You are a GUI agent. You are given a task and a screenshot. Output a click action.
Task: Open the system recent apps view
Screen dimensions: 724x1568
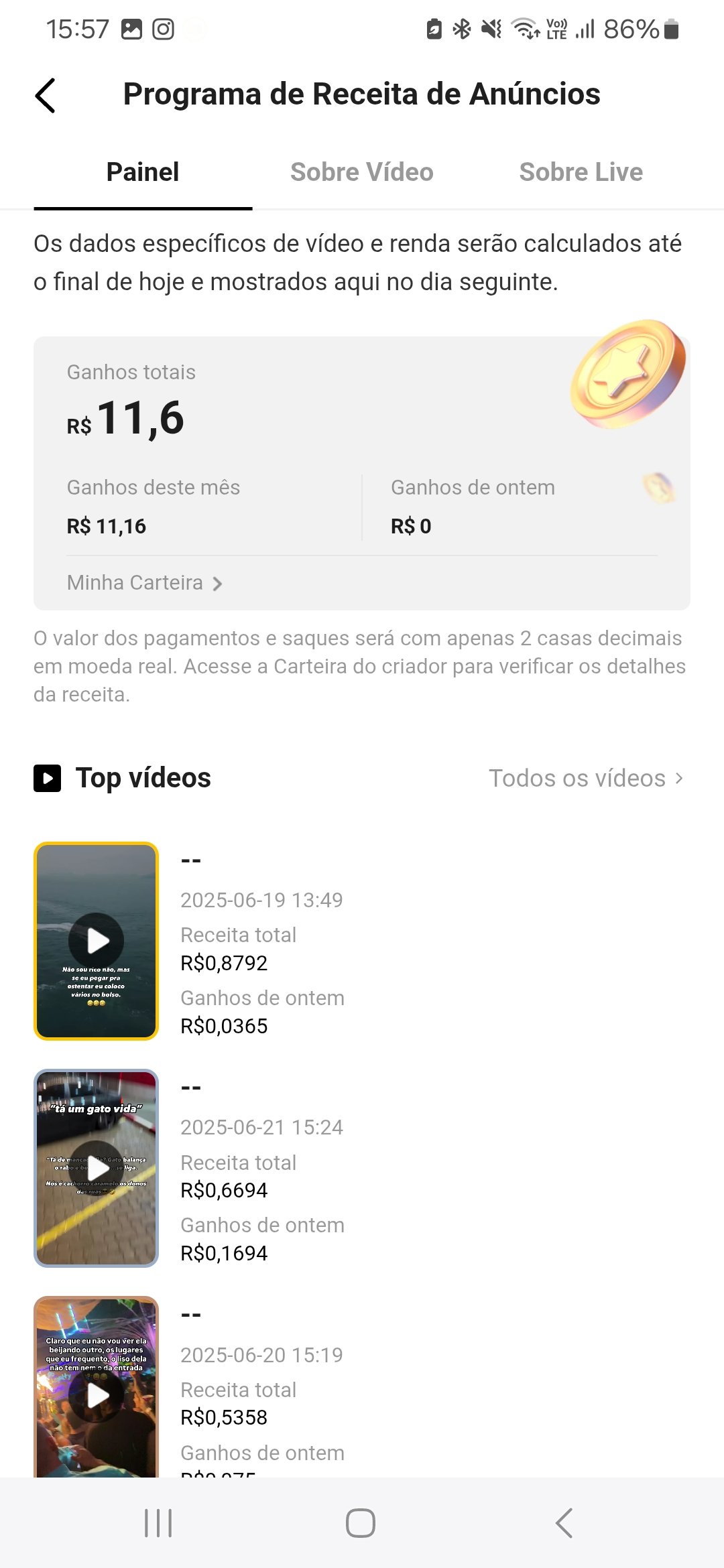tap(158, 1523)
